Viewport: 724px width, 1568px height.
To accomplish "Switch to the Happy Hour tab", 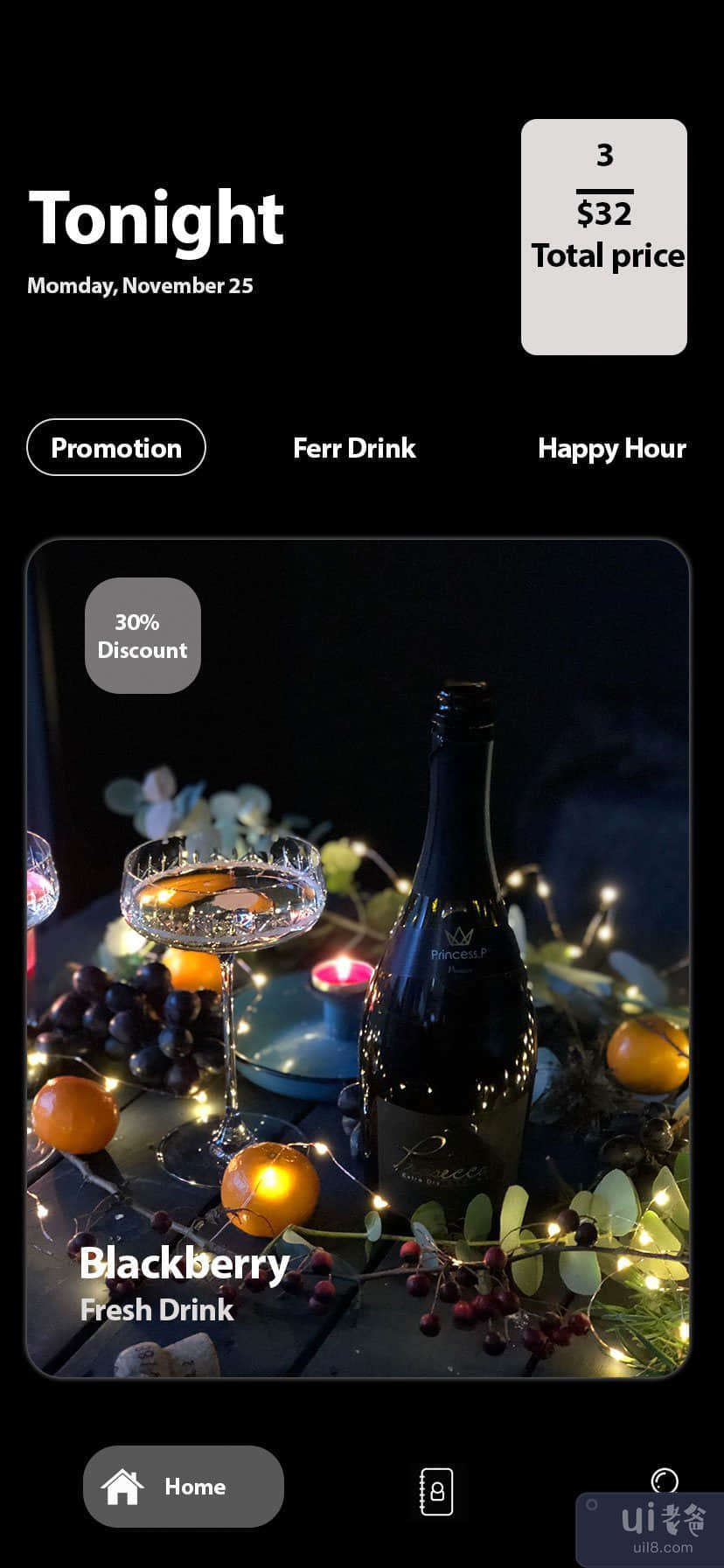I will point(611,449).
